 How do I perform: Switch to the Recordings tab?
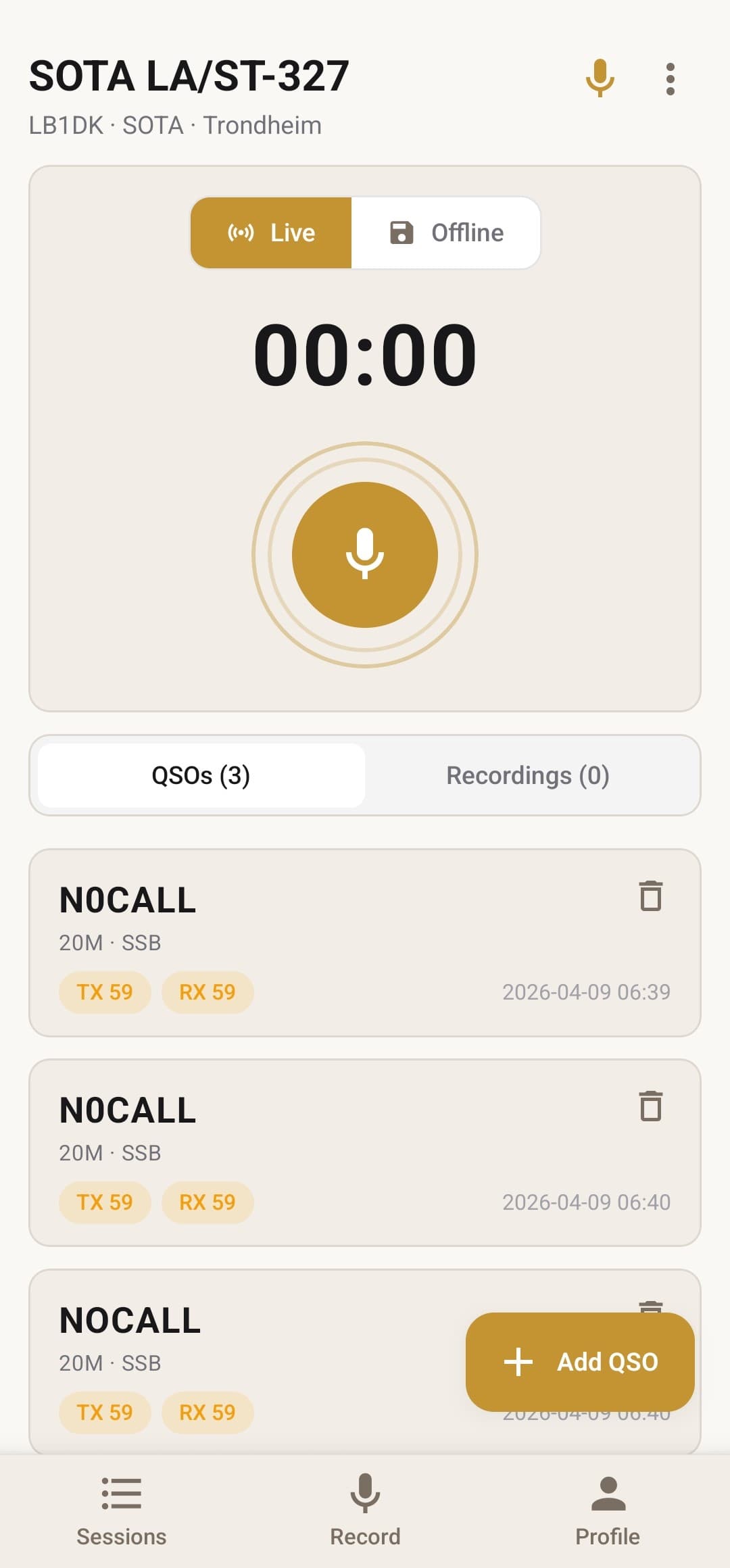[528, 775]
